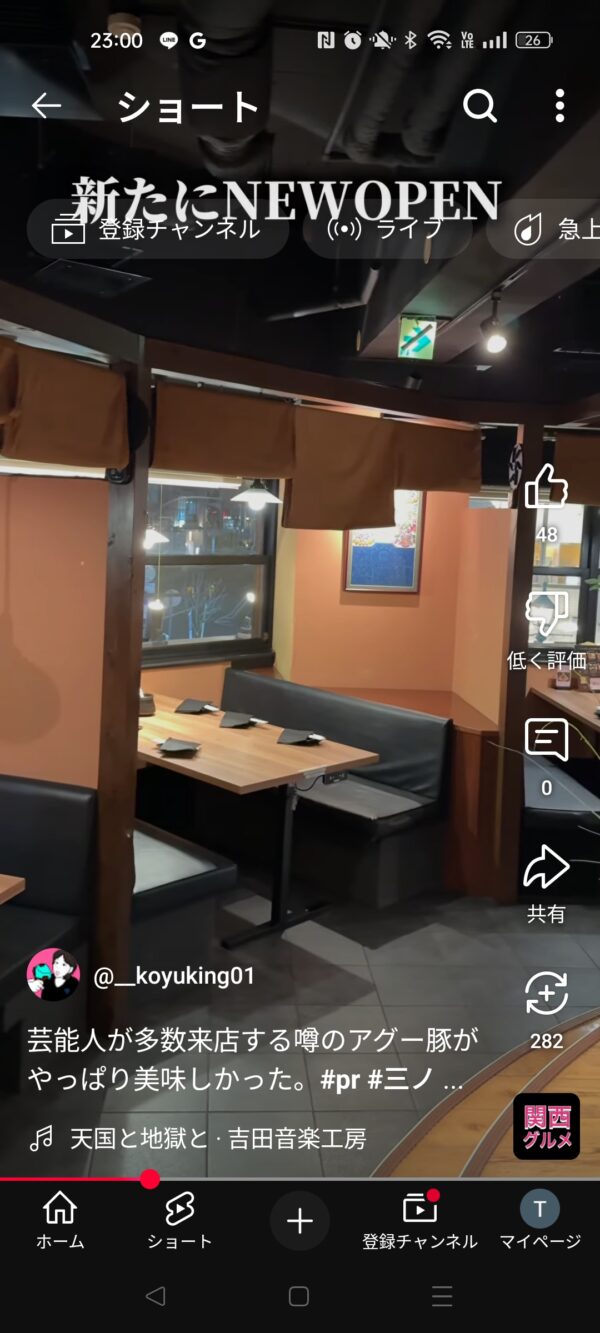600x1333 pixels.
Task: Share this short via 共有
Action: pyautogui.click(x=546, y=868)
